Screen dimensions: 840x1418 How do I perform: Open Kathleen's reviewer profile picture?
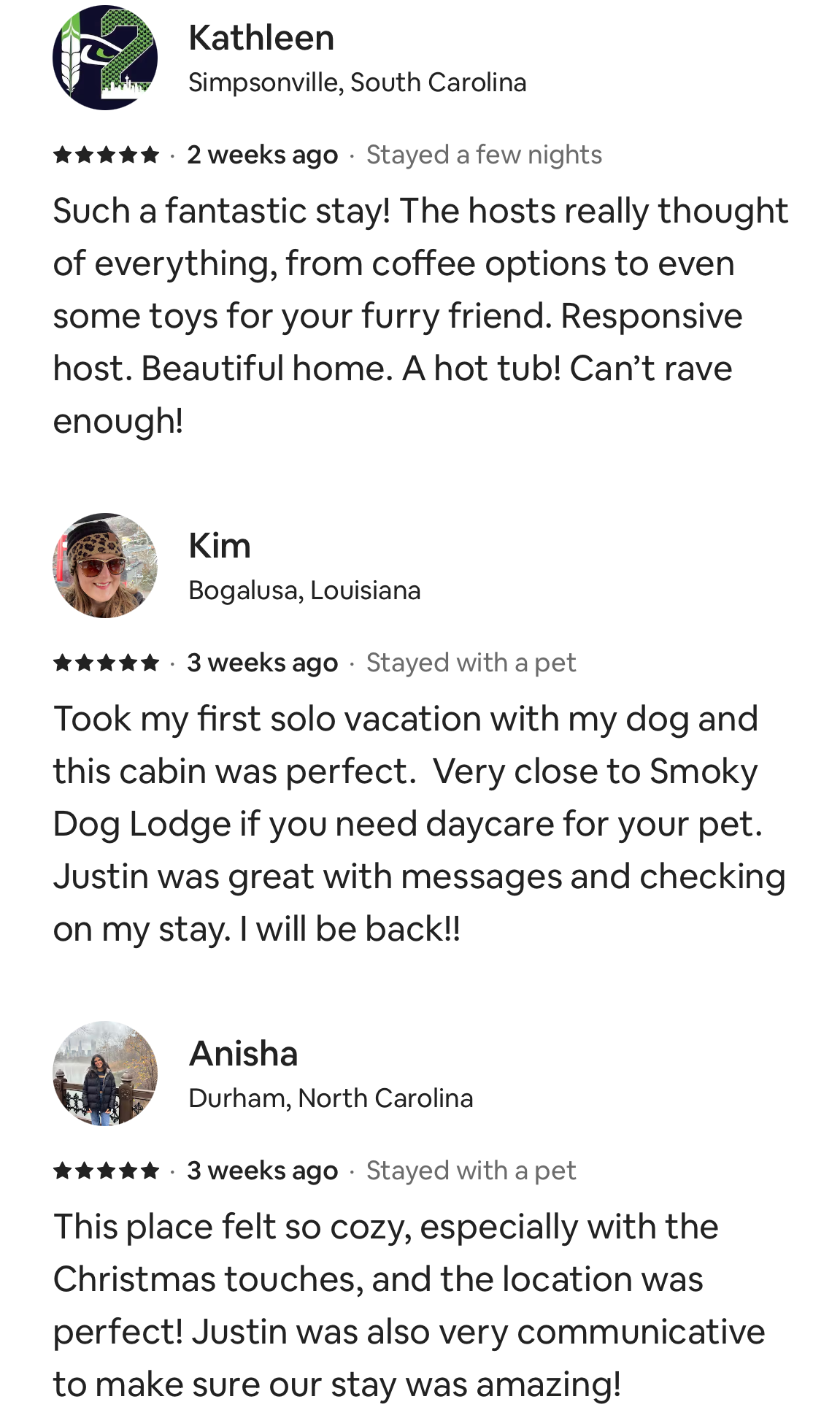[105, 58]
